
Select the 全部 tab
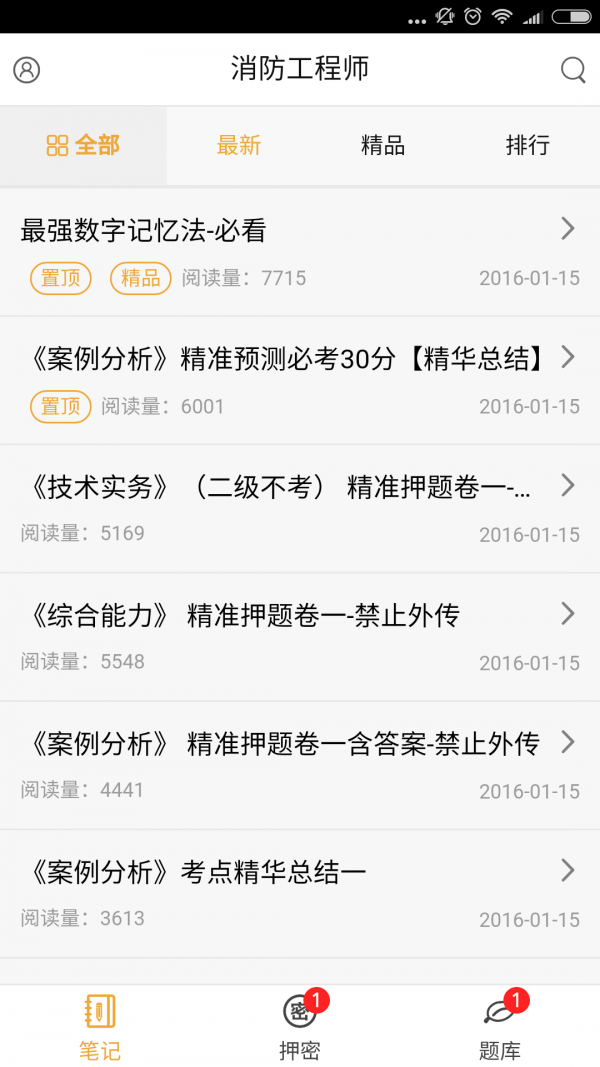84,146
